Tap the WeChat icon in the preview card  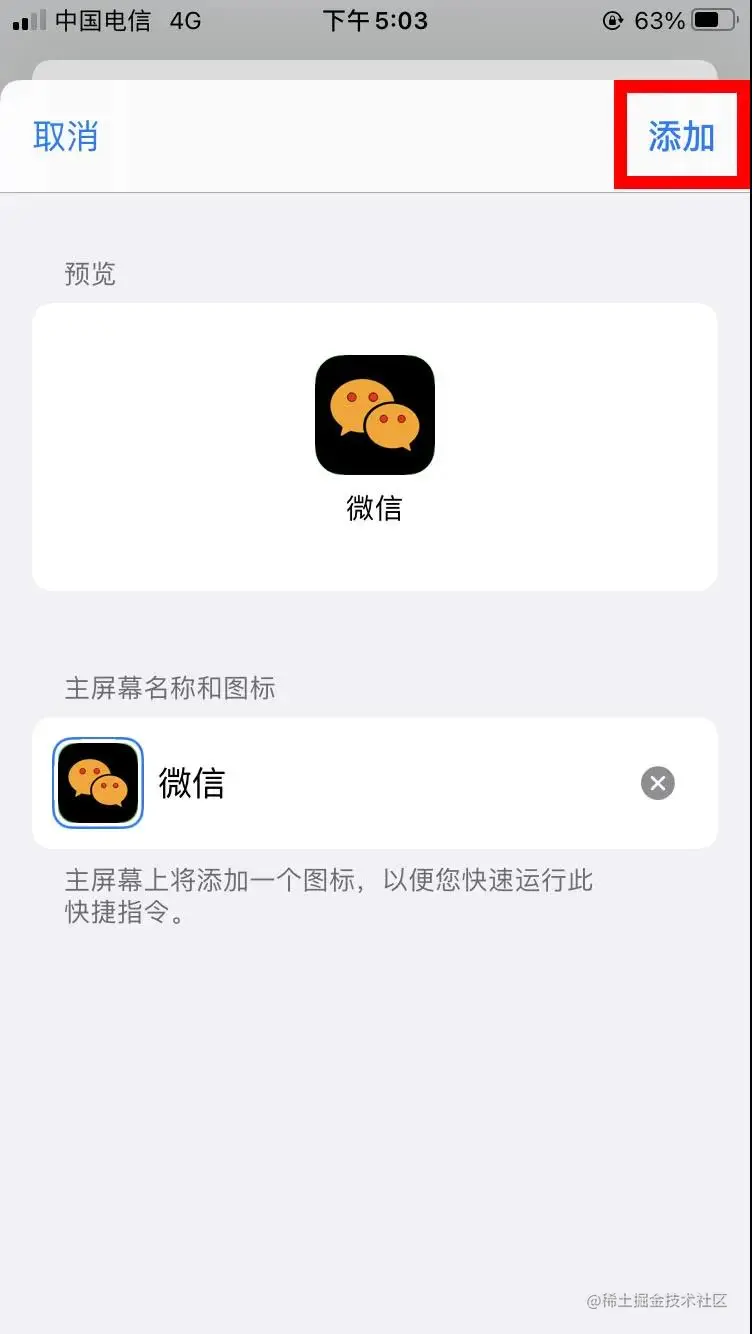tap(375, 413)
